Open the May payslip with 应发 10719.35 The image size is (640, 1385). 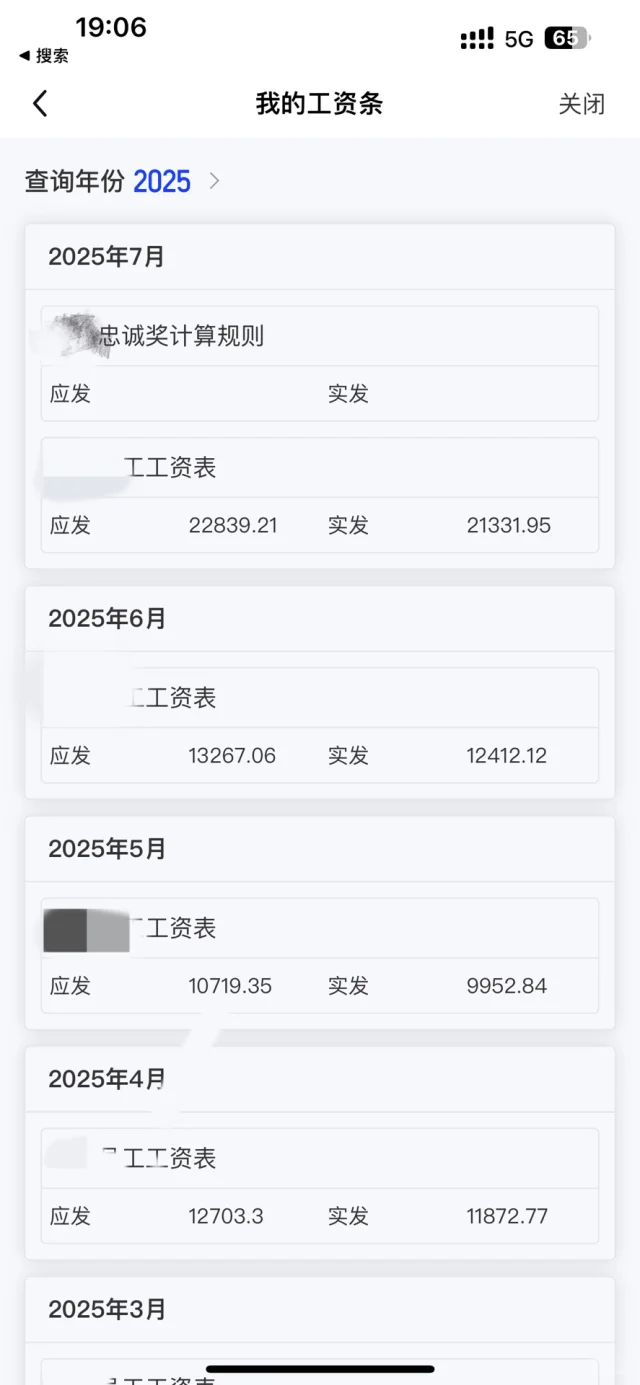pos(319,955)
